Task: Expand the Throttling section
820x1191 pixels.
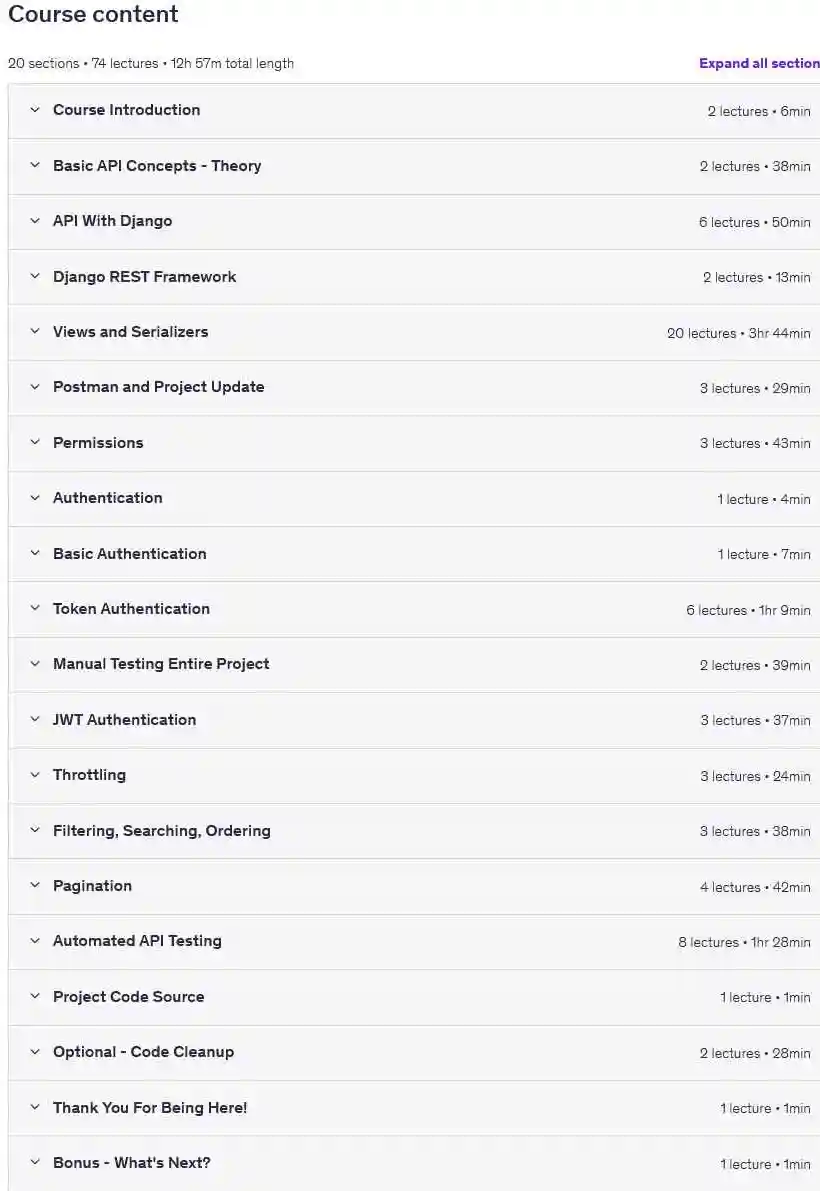Action: (414, 776)
